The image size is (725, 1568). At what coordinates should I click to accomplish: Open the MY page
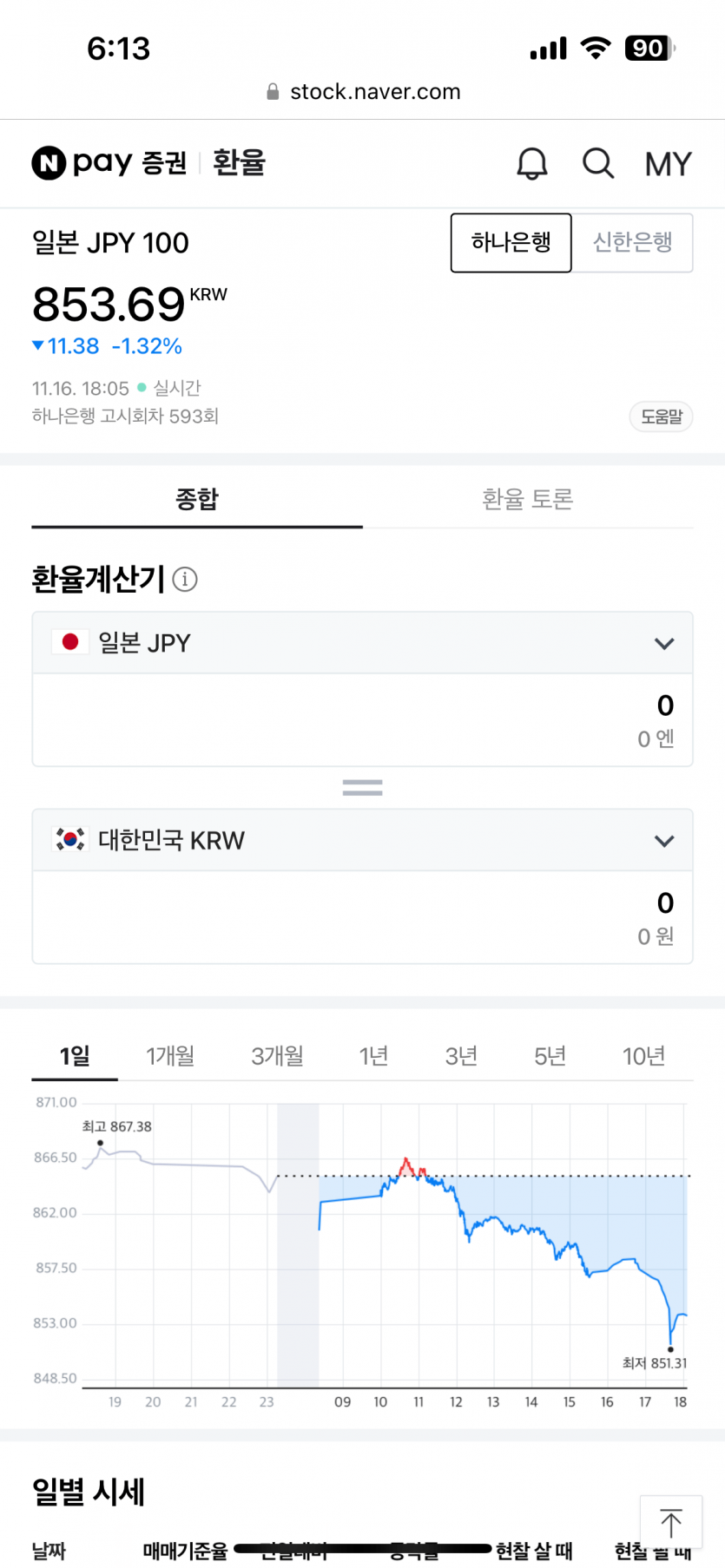668,163
